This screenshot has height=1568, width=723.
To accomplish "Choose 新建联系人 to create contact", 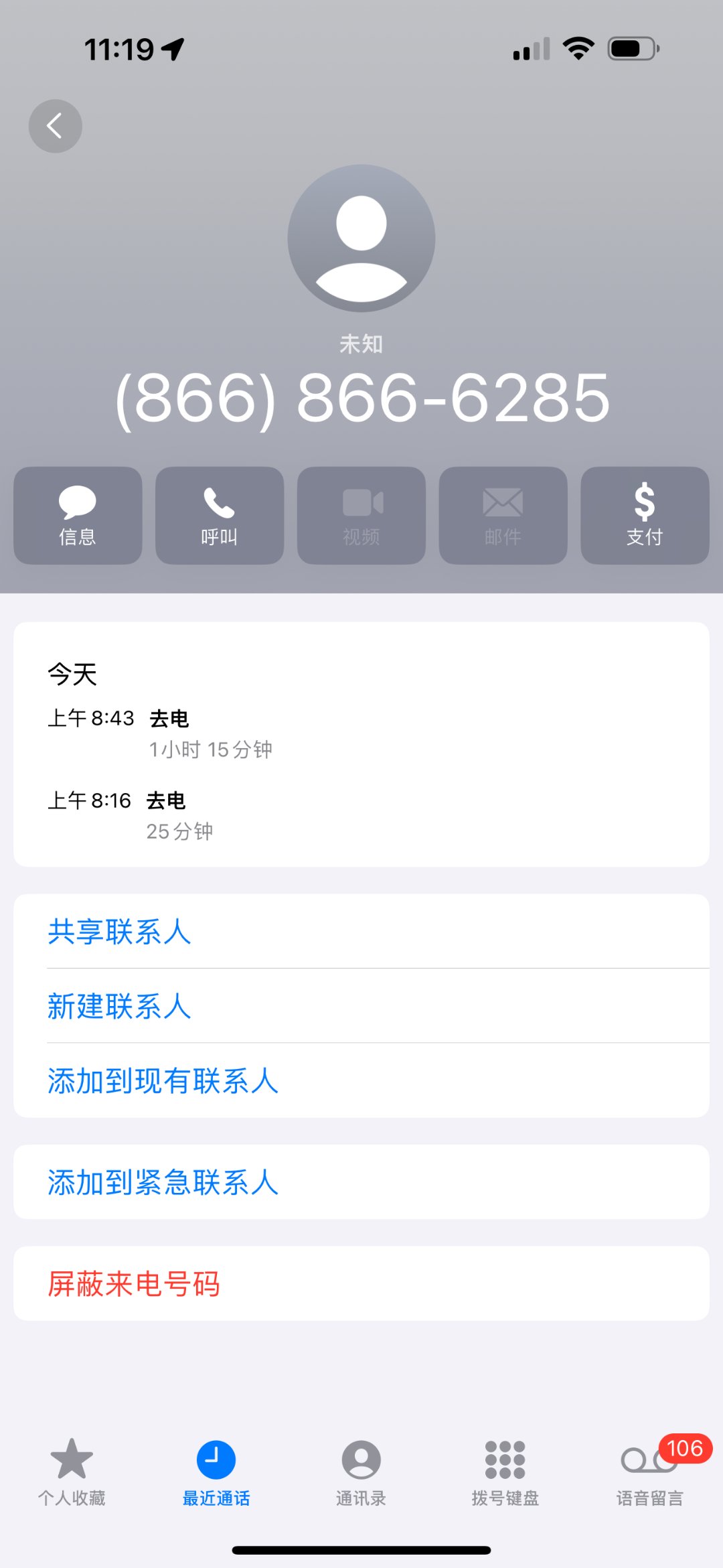I will pos(120,1006).
